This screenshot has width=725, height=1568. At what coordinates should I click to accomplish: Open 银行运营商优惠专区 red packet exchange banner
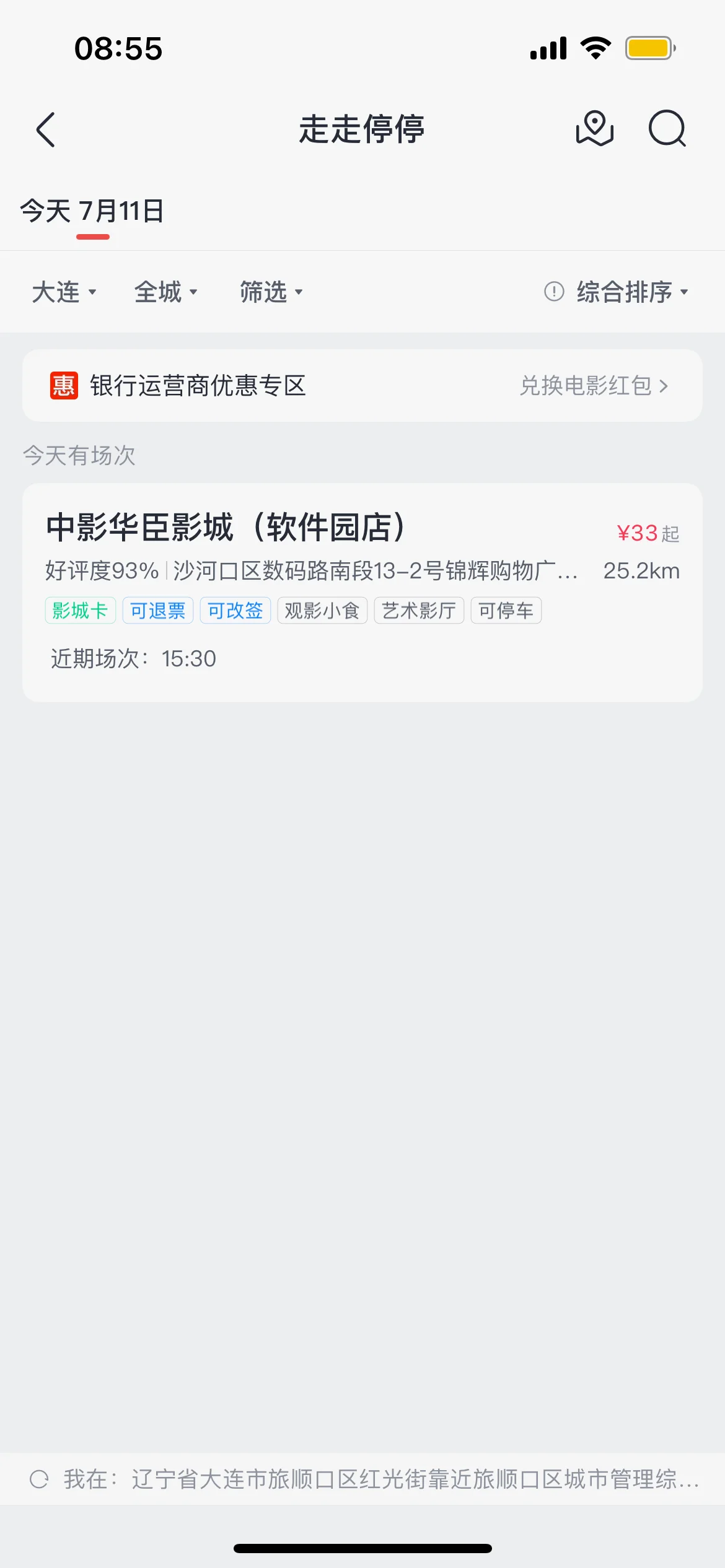[x=362, y=386]
